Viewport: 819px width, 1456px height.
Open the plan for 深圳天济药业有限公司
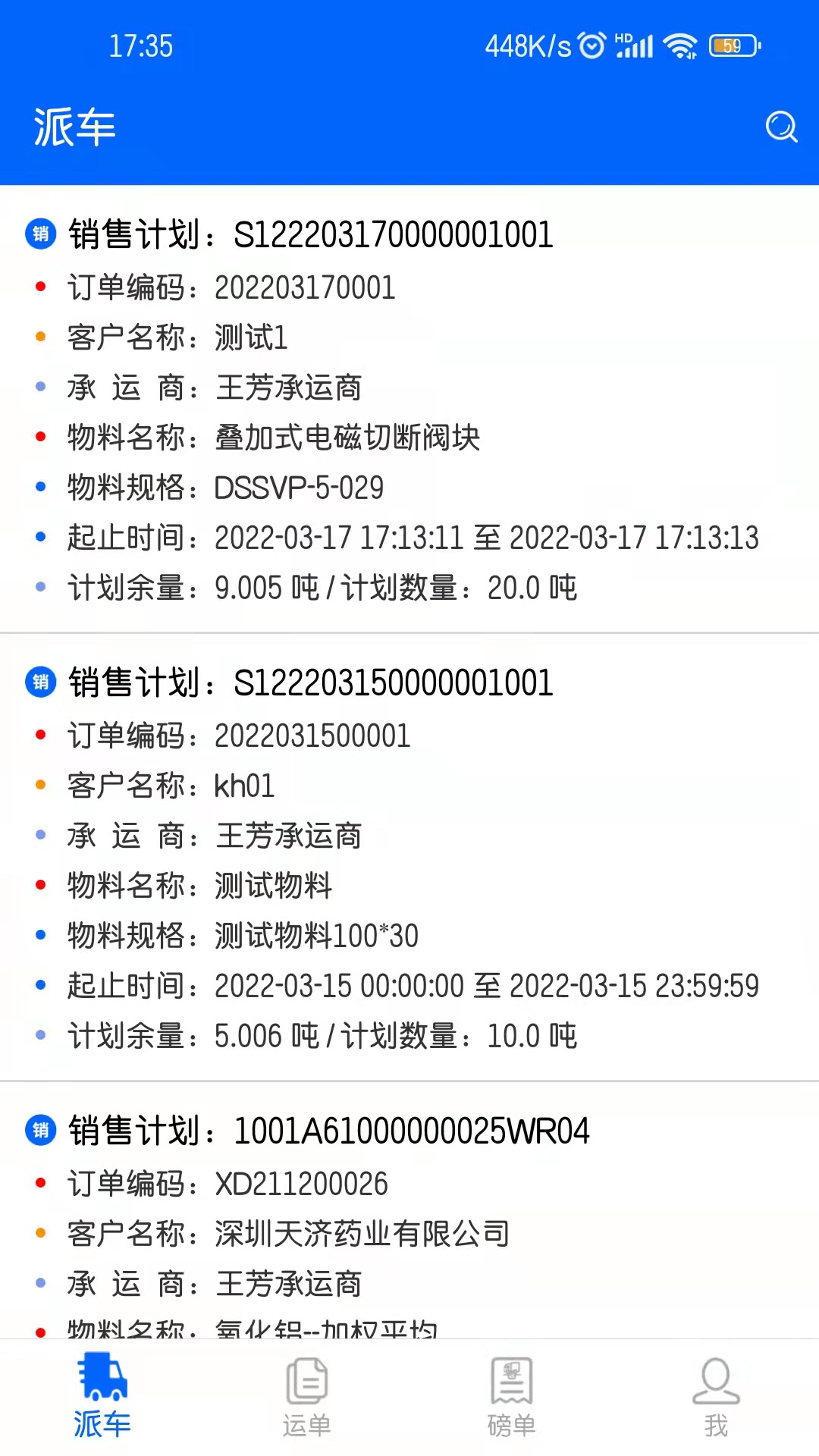point(409,1213)
